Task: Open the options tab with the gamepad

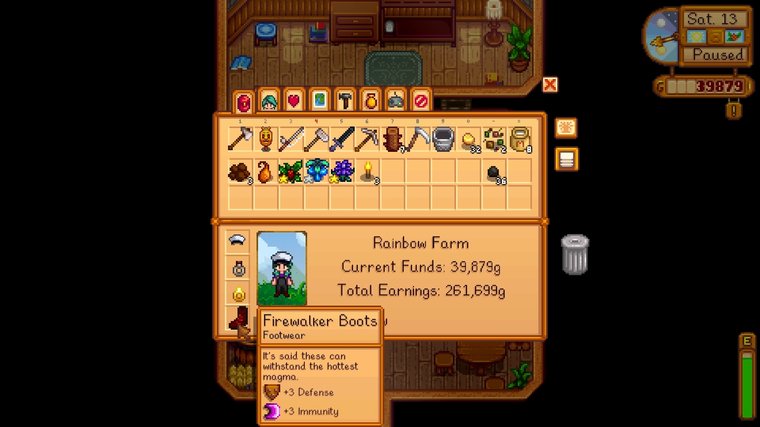Action: [x=395, y=101]
